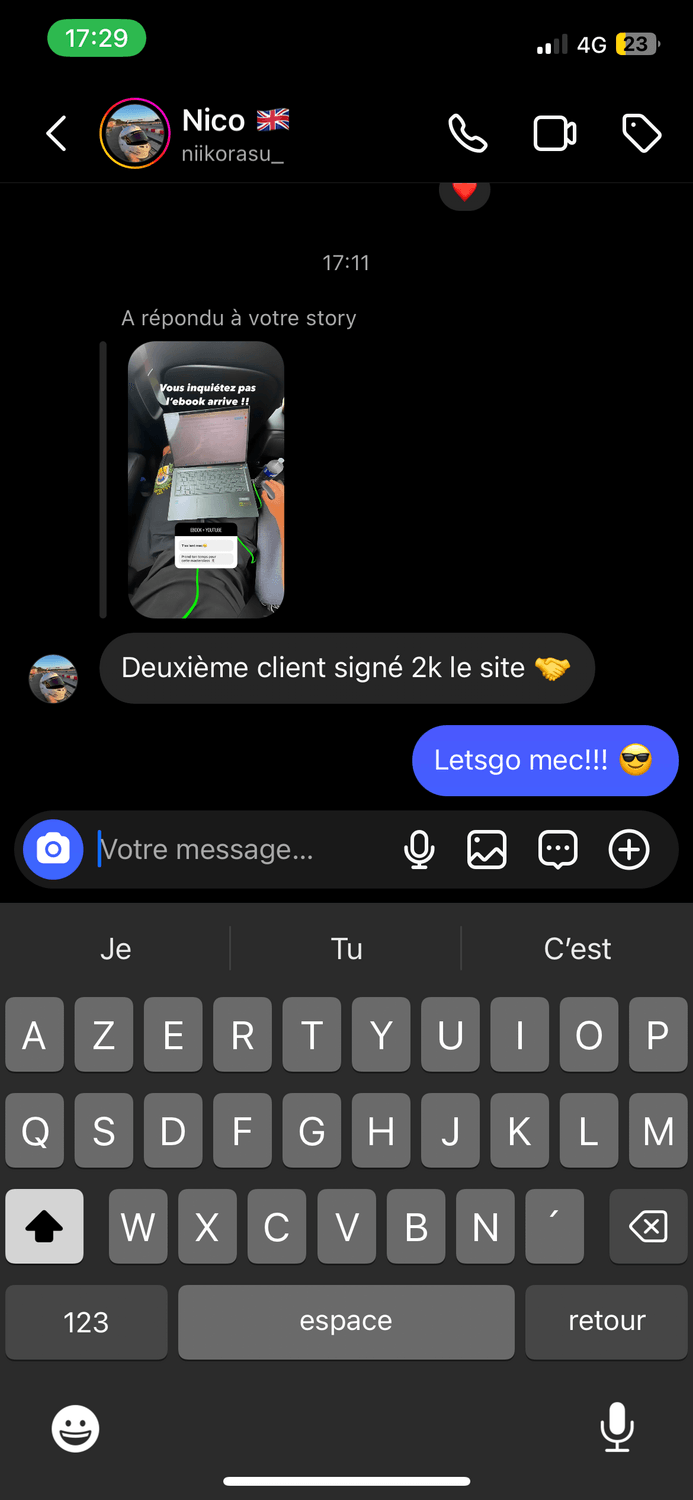Start a video call with Nico
693x1500 pixels.
[555, 133]
